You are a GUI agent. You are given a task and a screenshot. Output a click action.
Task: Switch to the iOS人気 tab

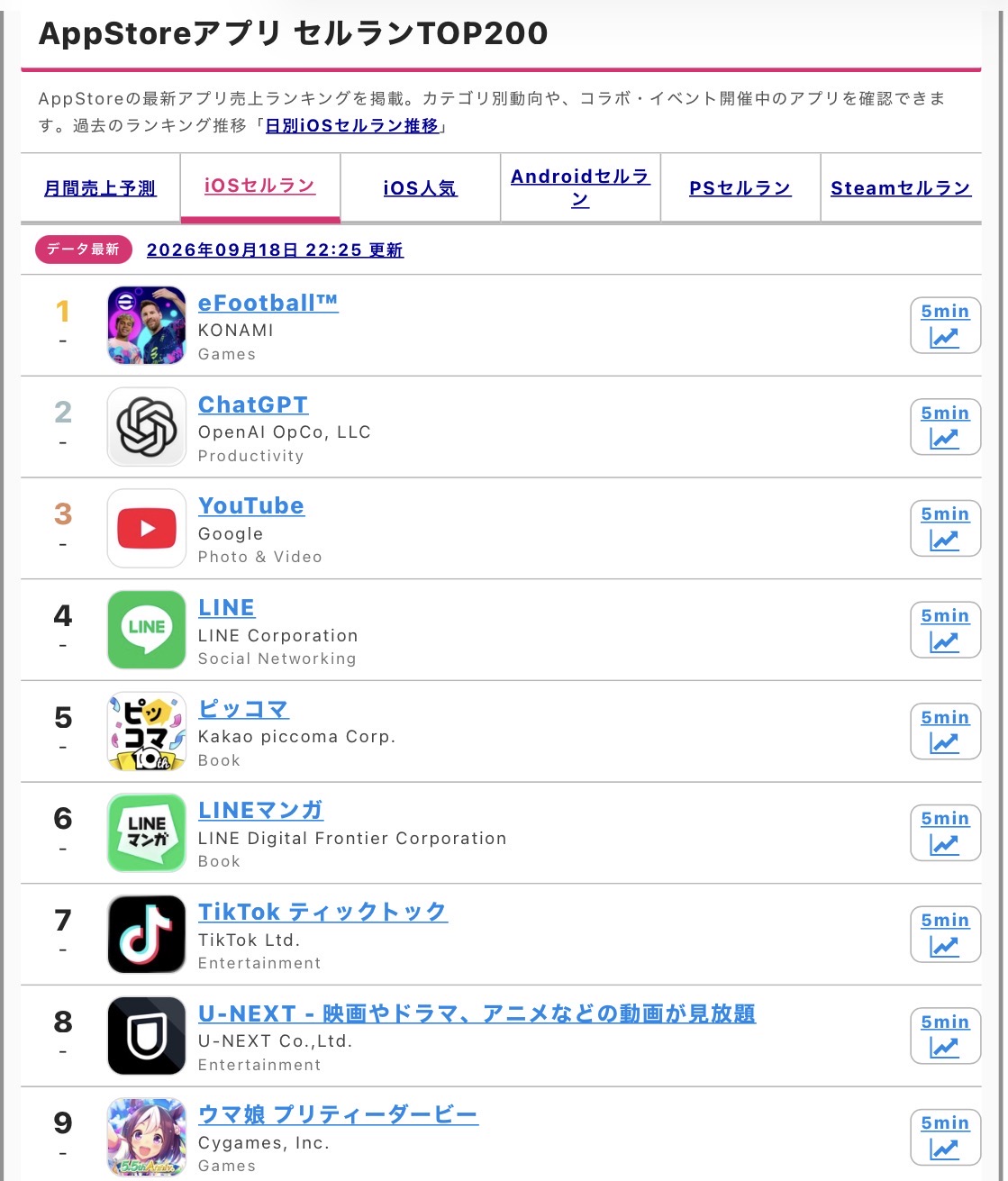click(420, 188)
